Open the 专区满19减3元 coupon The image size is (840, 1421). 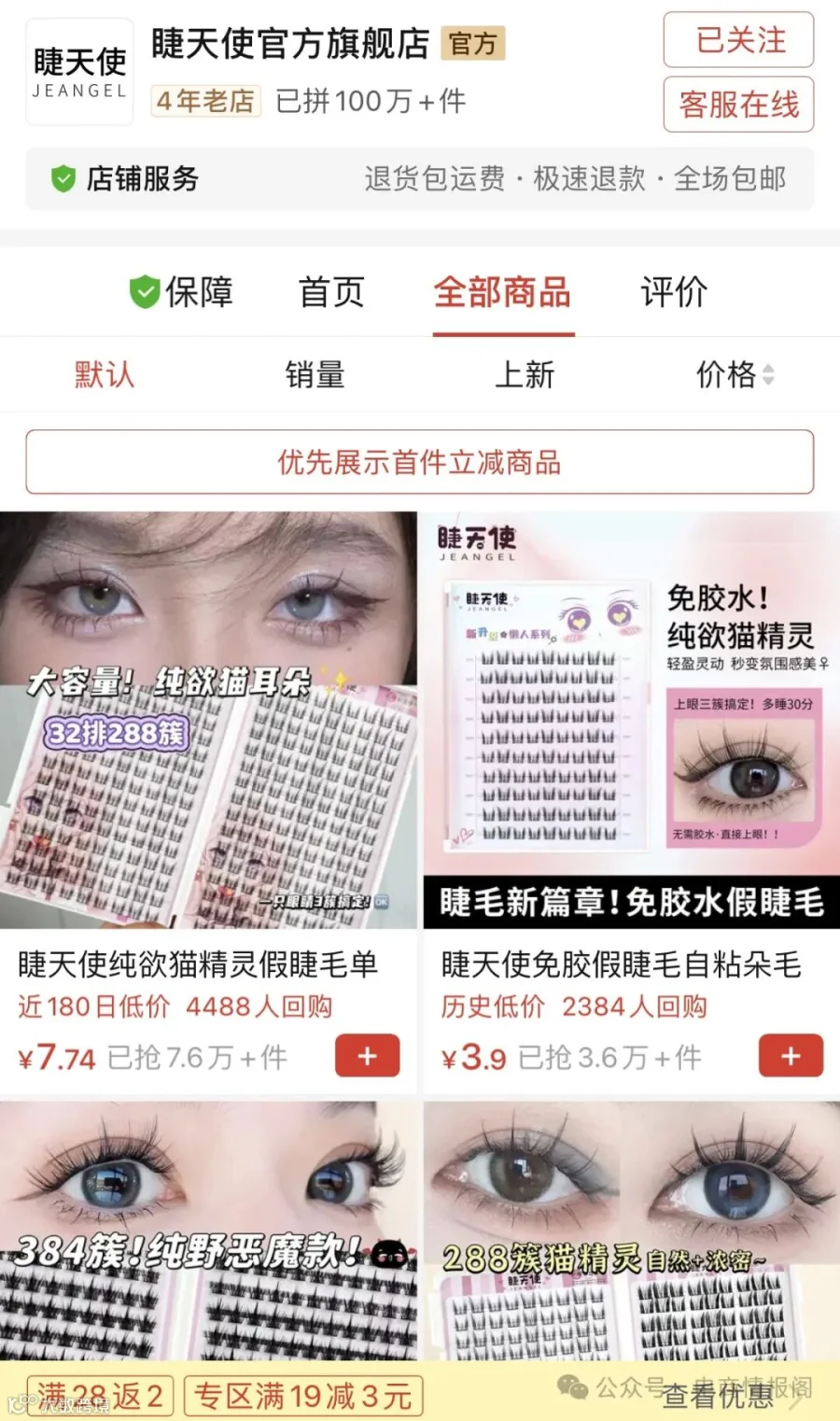pyautogui.click(x=304, y=1397)
